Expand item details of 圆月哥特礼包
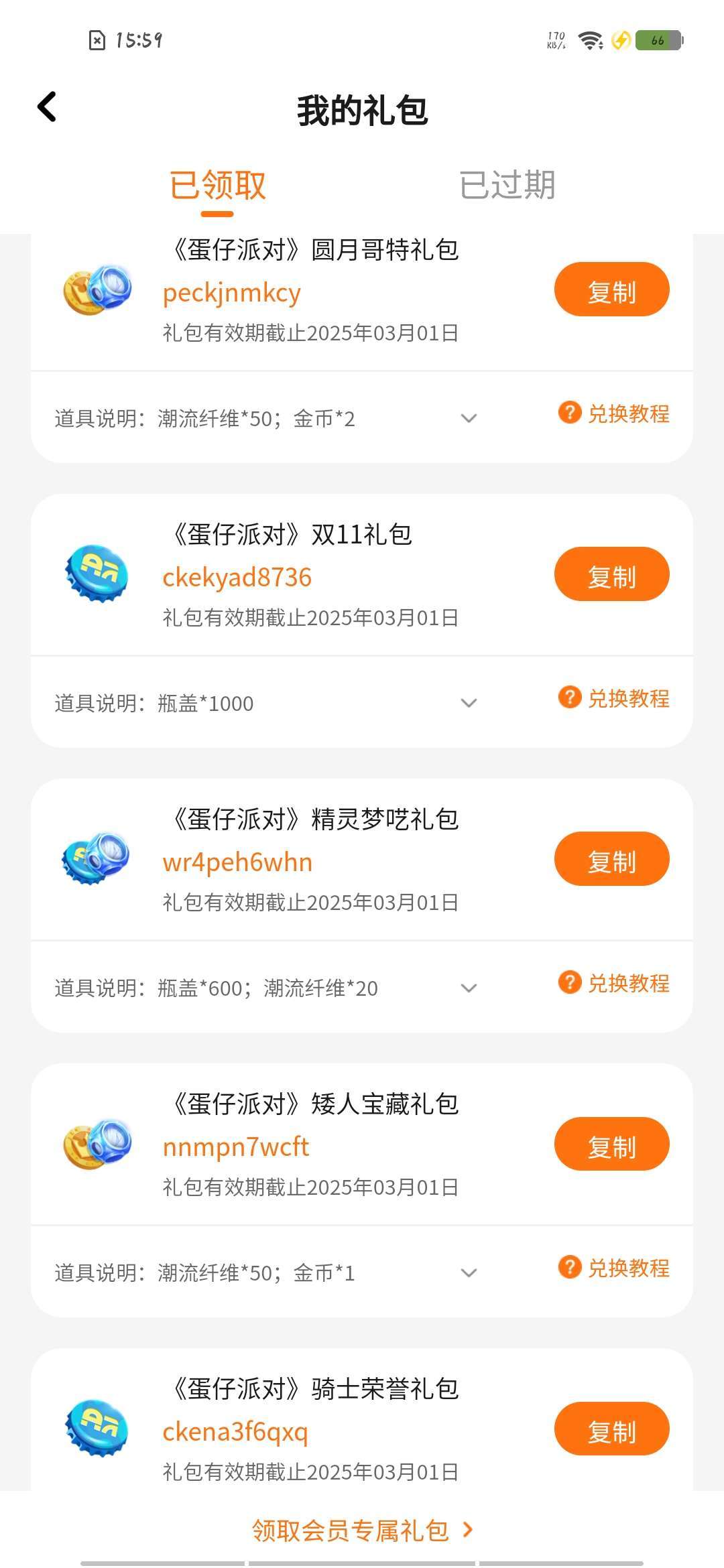724x1568 pixels. pyautogui.click(x=469, y=419)
